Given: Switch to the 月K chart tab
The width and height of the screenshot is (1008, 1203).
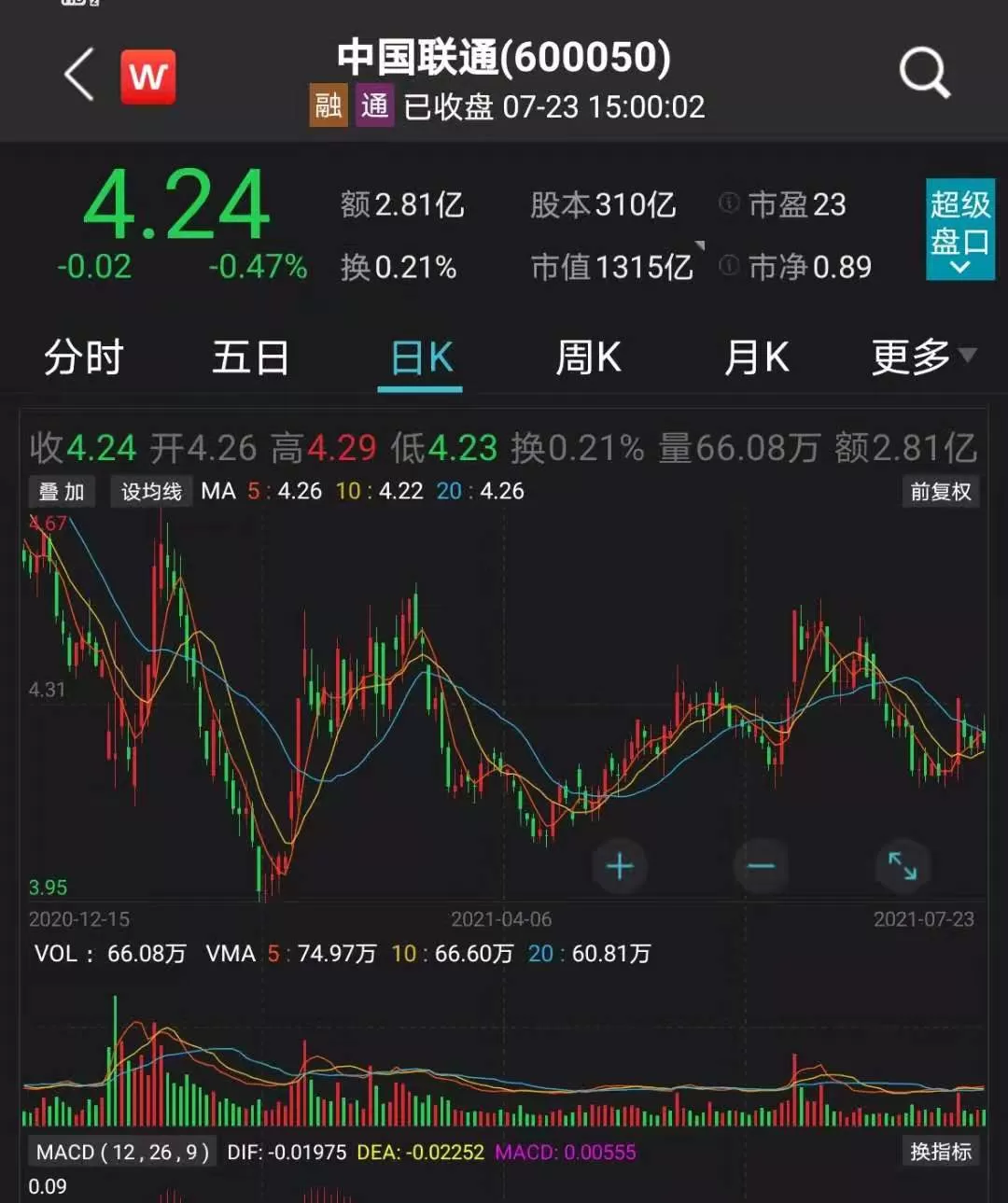Looking at the screenshot, I should coord(757,357).
